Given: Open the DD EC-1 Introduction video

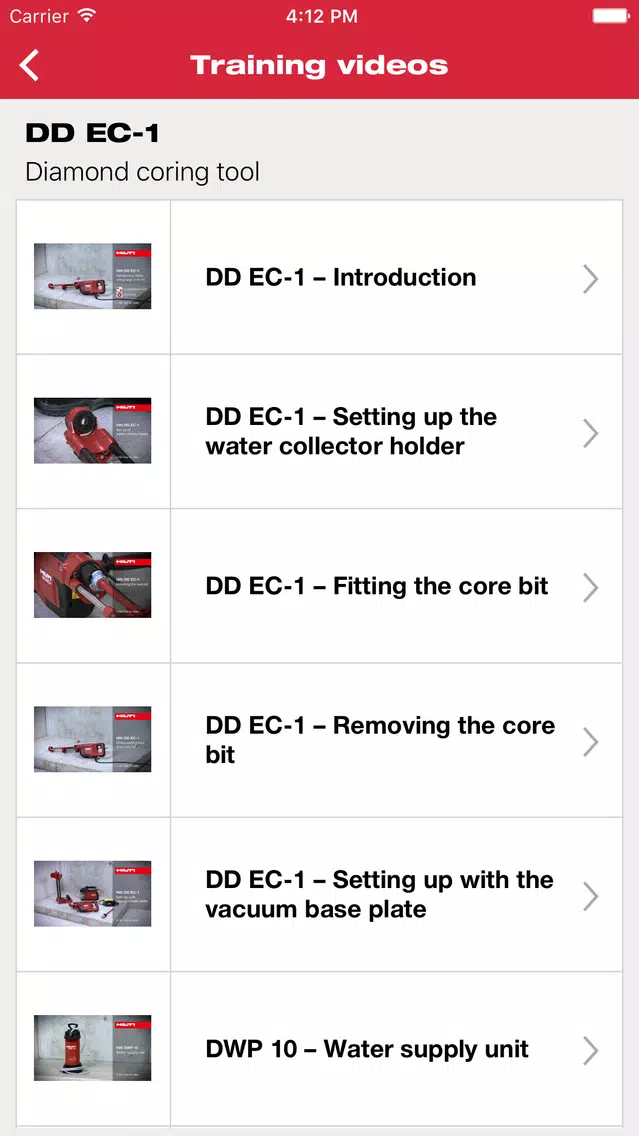Looking at the screenshot, I should [x=340, y=278].
